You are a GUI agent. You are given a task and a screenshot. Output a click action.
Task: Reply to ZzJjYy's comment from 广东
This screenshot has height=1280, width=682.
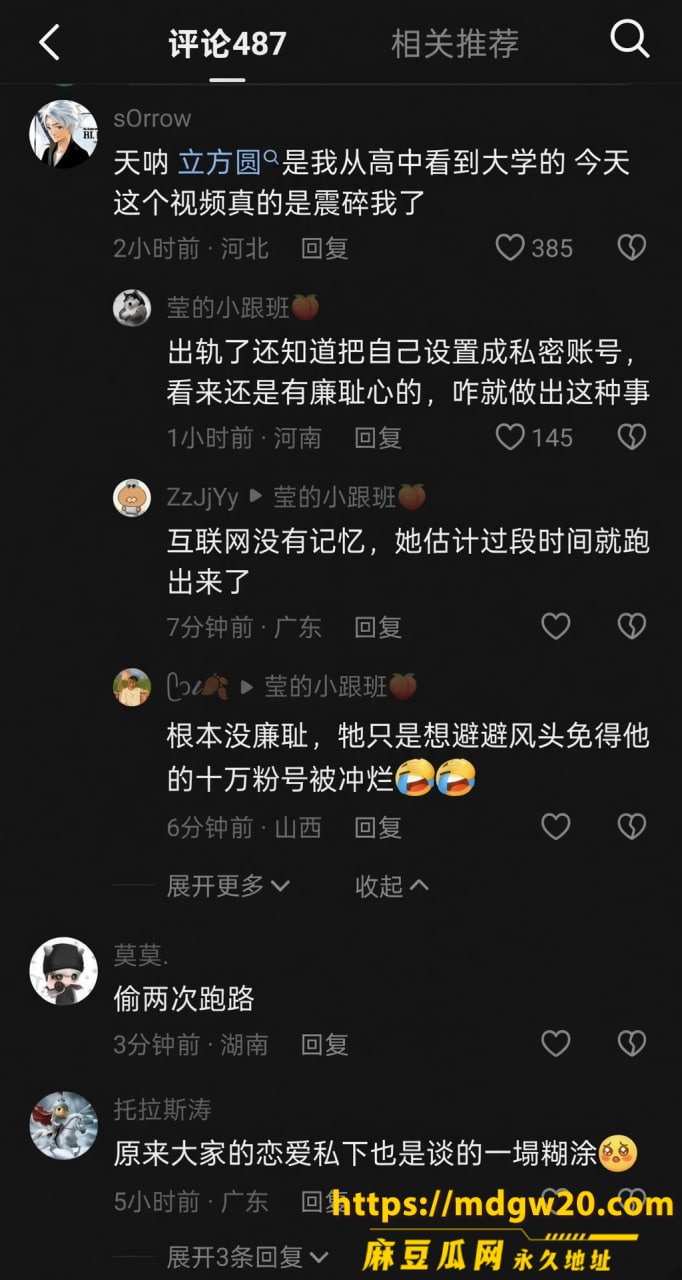[x=378, y=627]
